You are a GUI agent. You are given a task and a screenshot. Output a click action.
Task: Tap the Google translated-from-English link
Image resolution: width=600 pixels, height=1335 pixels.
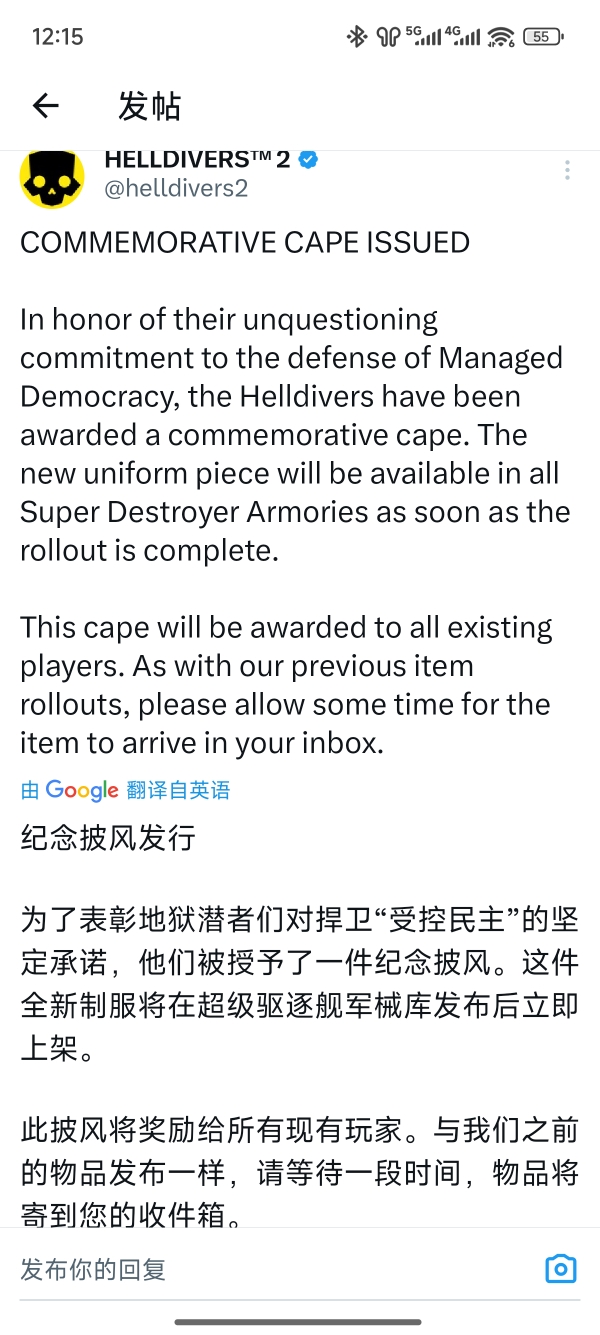tap(126, 790)
